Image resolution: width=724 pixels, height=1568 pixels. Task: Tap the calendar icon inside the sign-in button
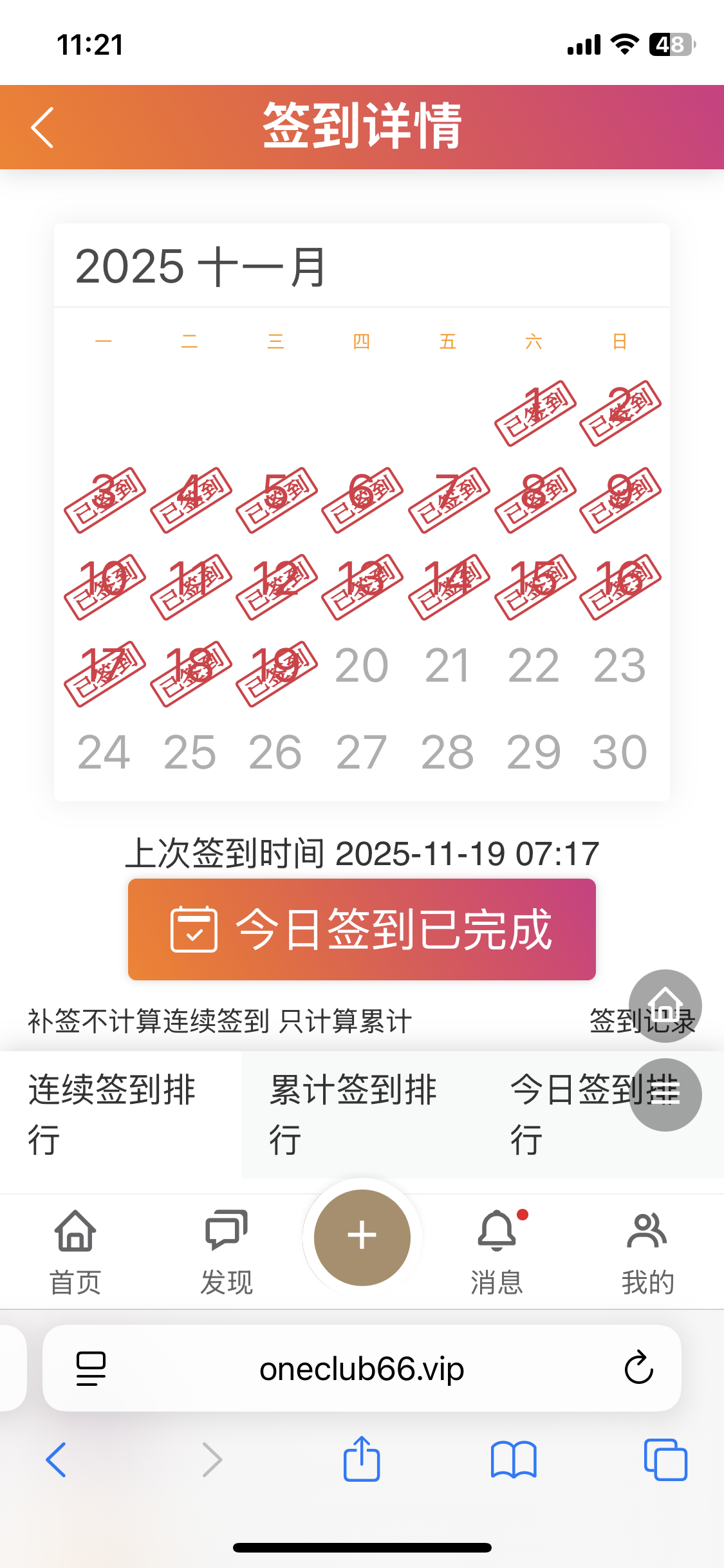click(x=194, y=930)
